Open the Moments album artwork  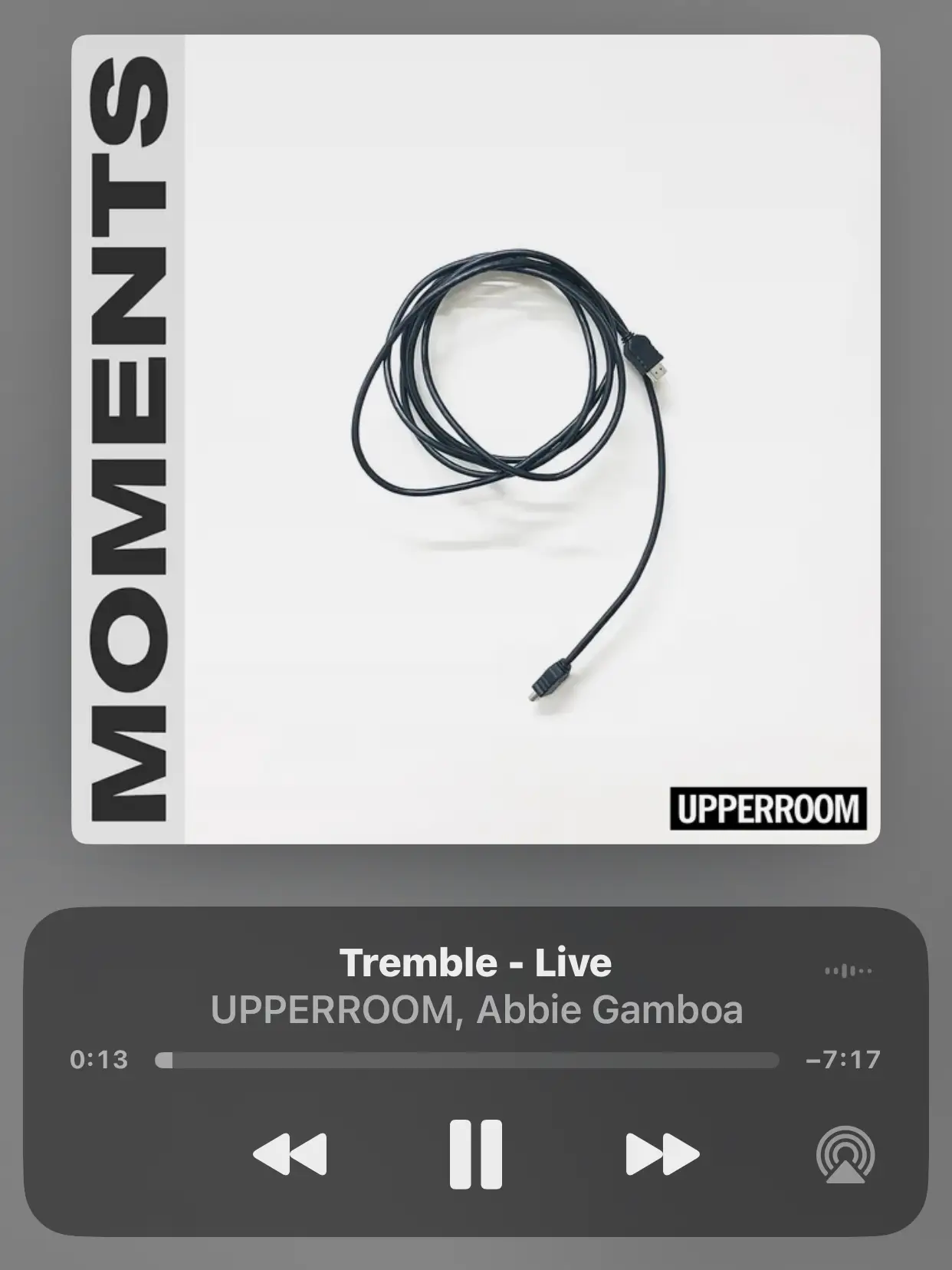475,439
